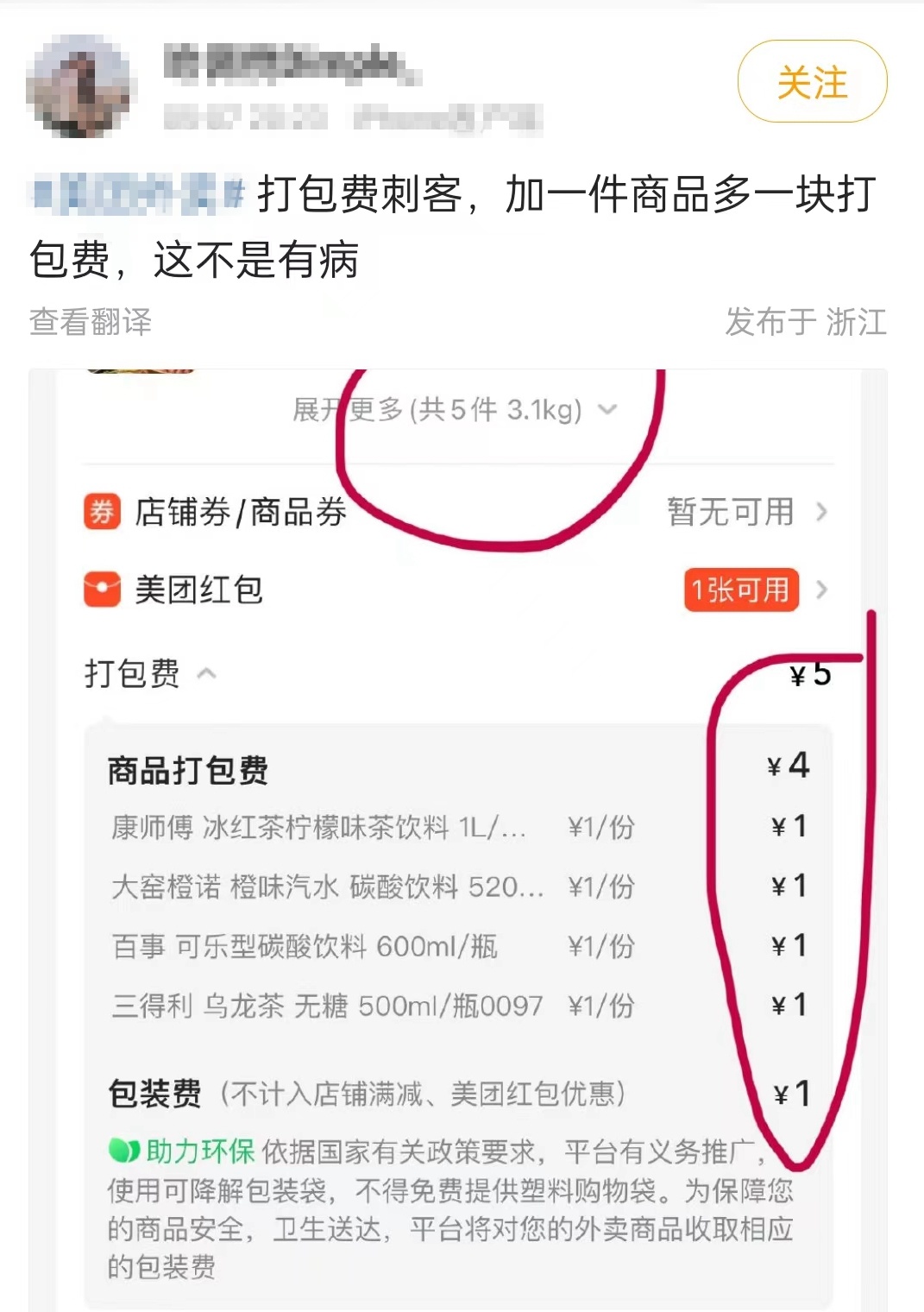Open the attached order screenshot image
924x1312 pixels.
(x=457, y=837)
